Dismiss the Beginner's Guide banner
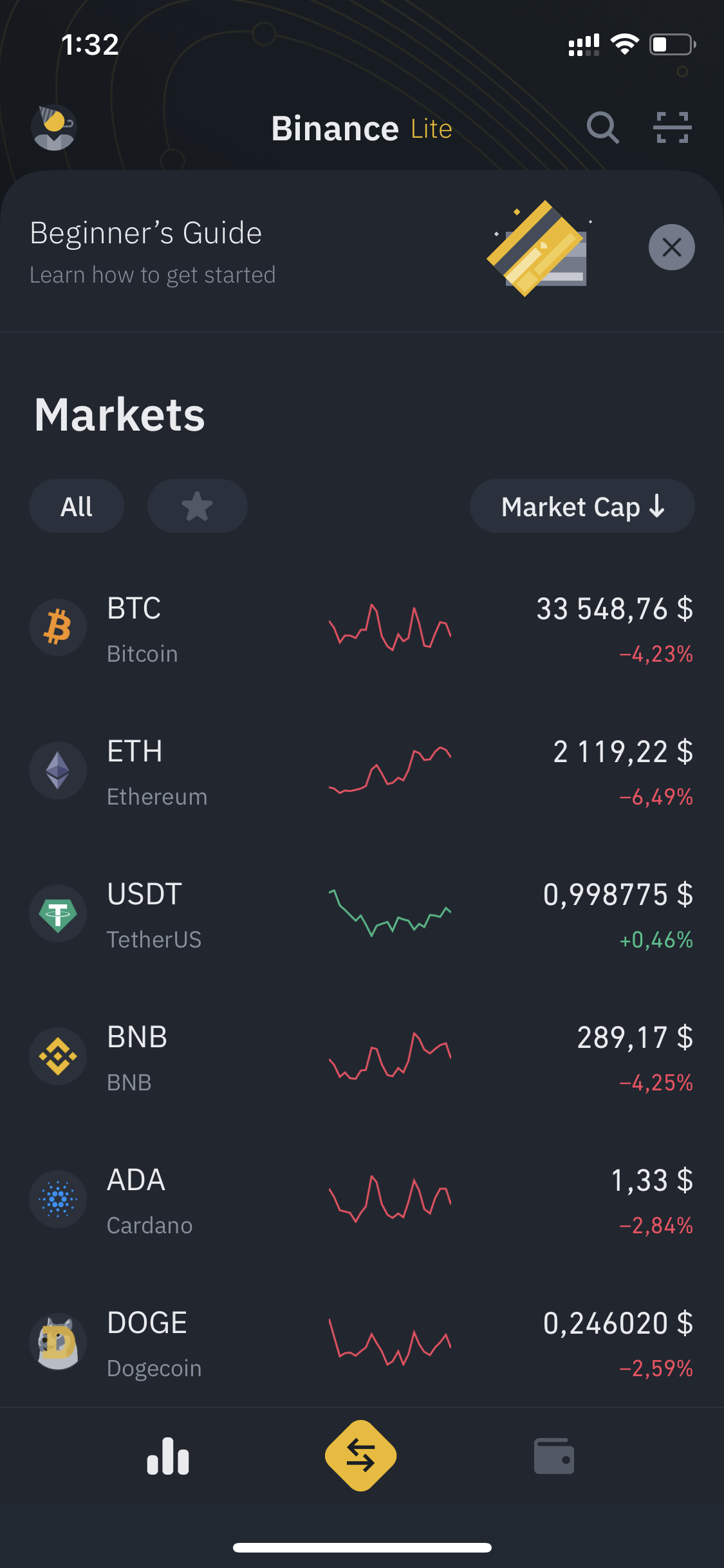This screenshot has height=1568, width=724. point(671,247)
